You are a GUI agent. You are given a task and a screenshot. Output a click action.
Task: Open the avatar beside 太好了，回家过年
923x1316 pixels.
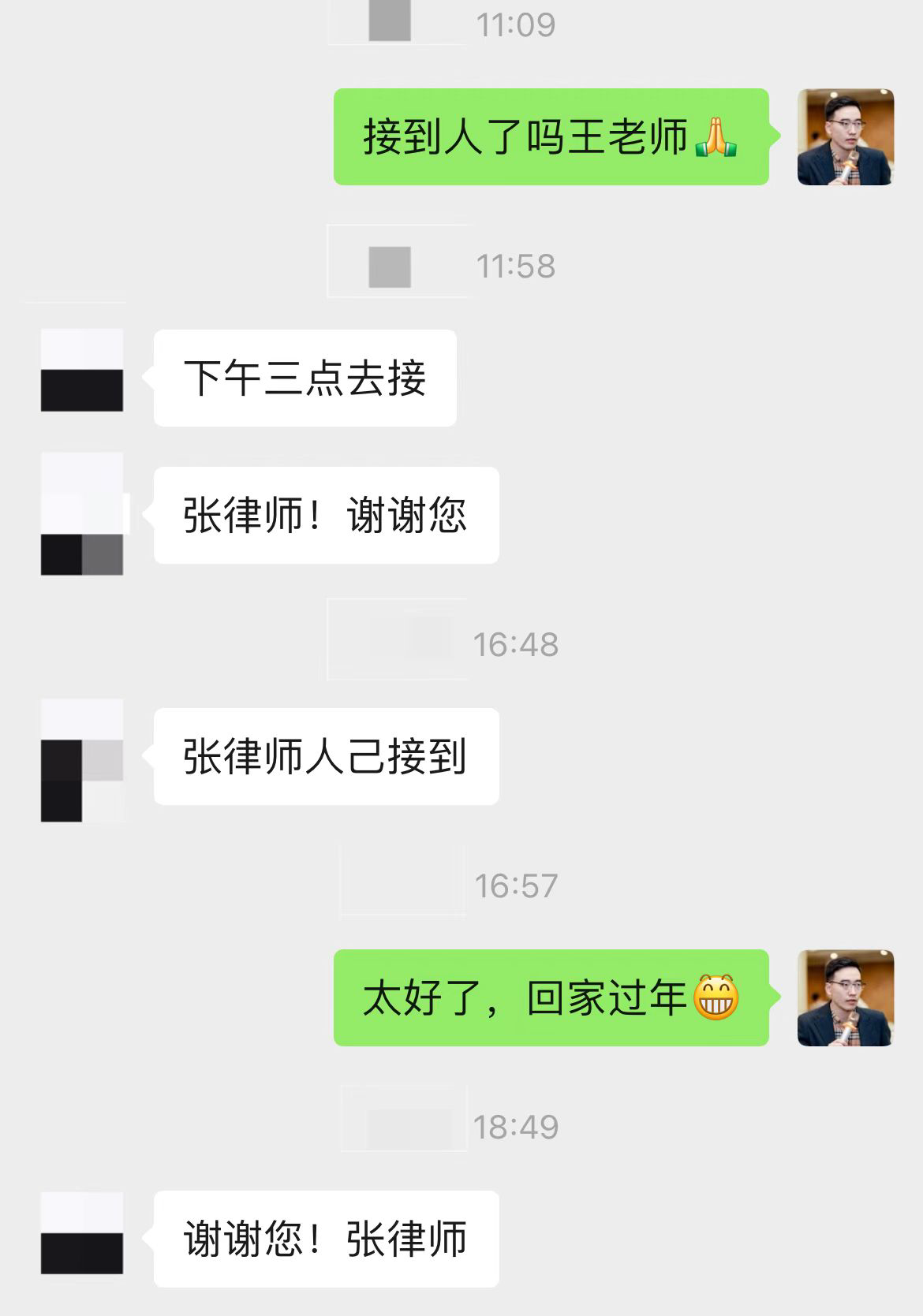[845, 998]
